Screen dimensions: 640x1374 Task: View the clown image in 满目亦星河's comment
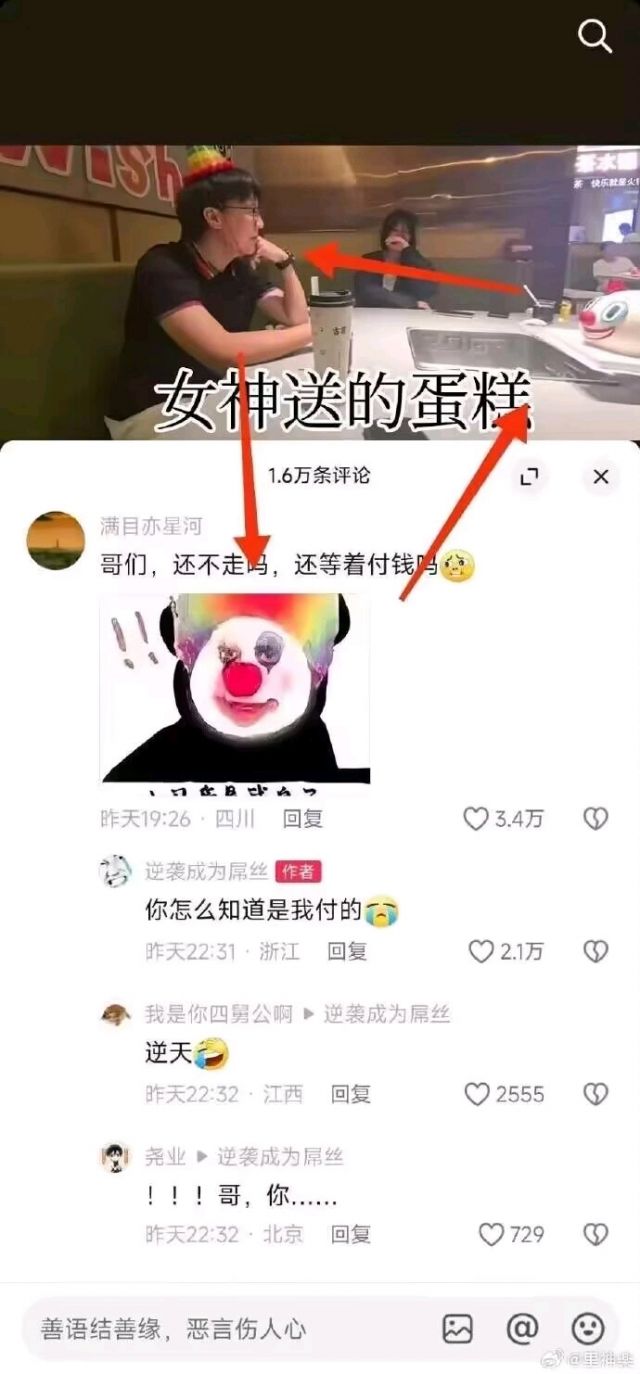(x=235, y=690)
